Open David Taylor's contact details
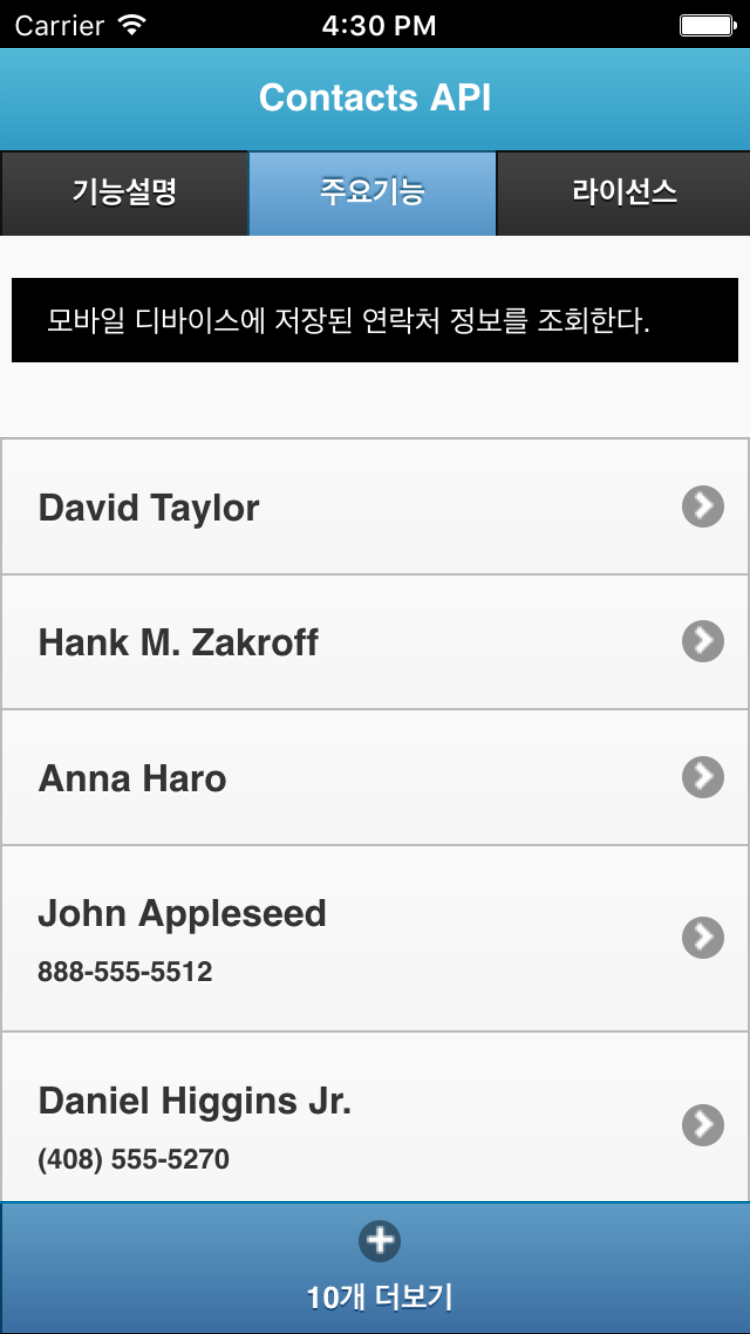This screenshot has width=750, height=1334. click(375, 507)
